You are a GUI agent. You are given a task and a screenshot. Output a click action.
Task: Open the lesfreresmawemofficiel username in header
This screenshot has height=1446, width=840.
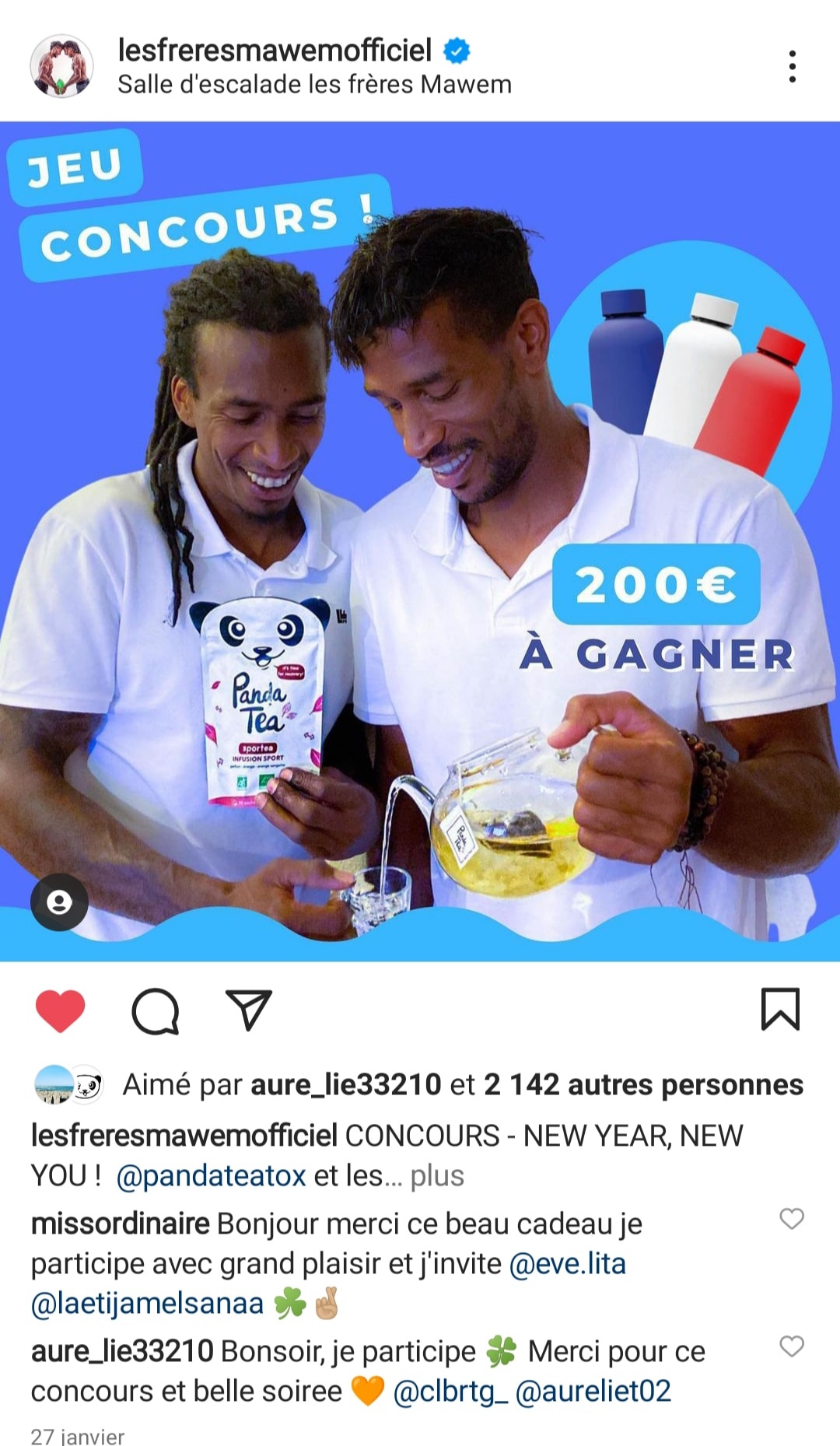(275, 51)
